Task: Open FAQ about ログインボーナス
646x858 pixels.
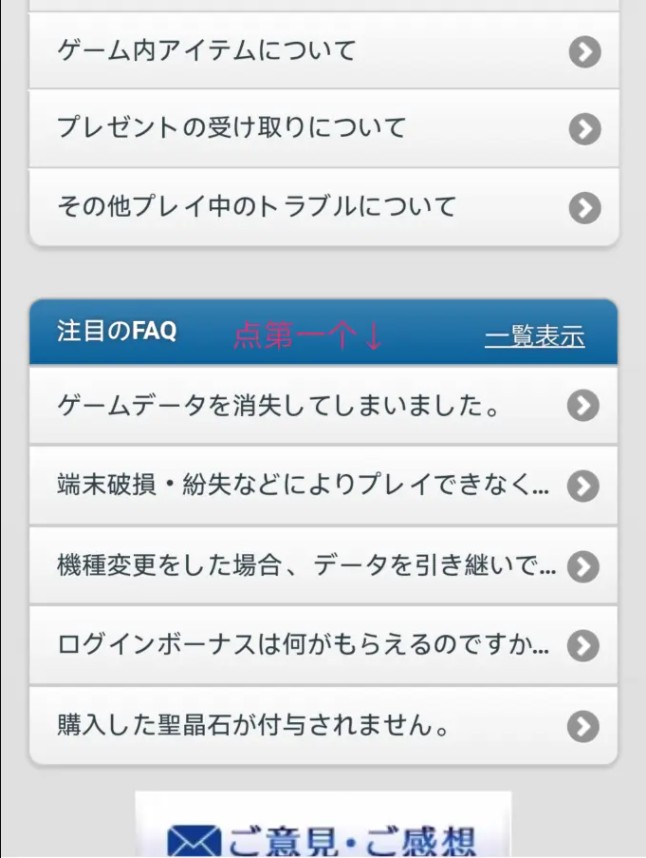Action: (x=323, y=646)
